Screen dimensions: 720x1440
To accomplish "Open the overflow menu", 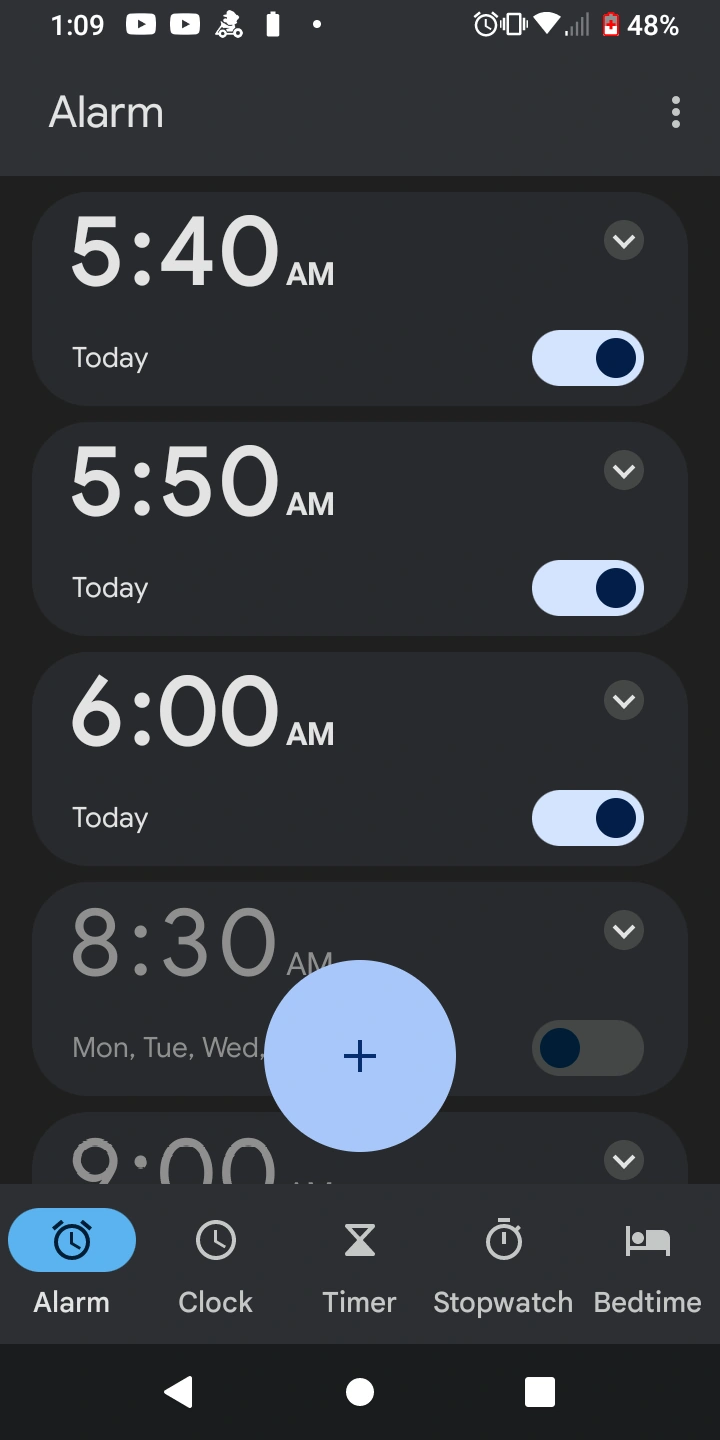I will pos(675,112).
